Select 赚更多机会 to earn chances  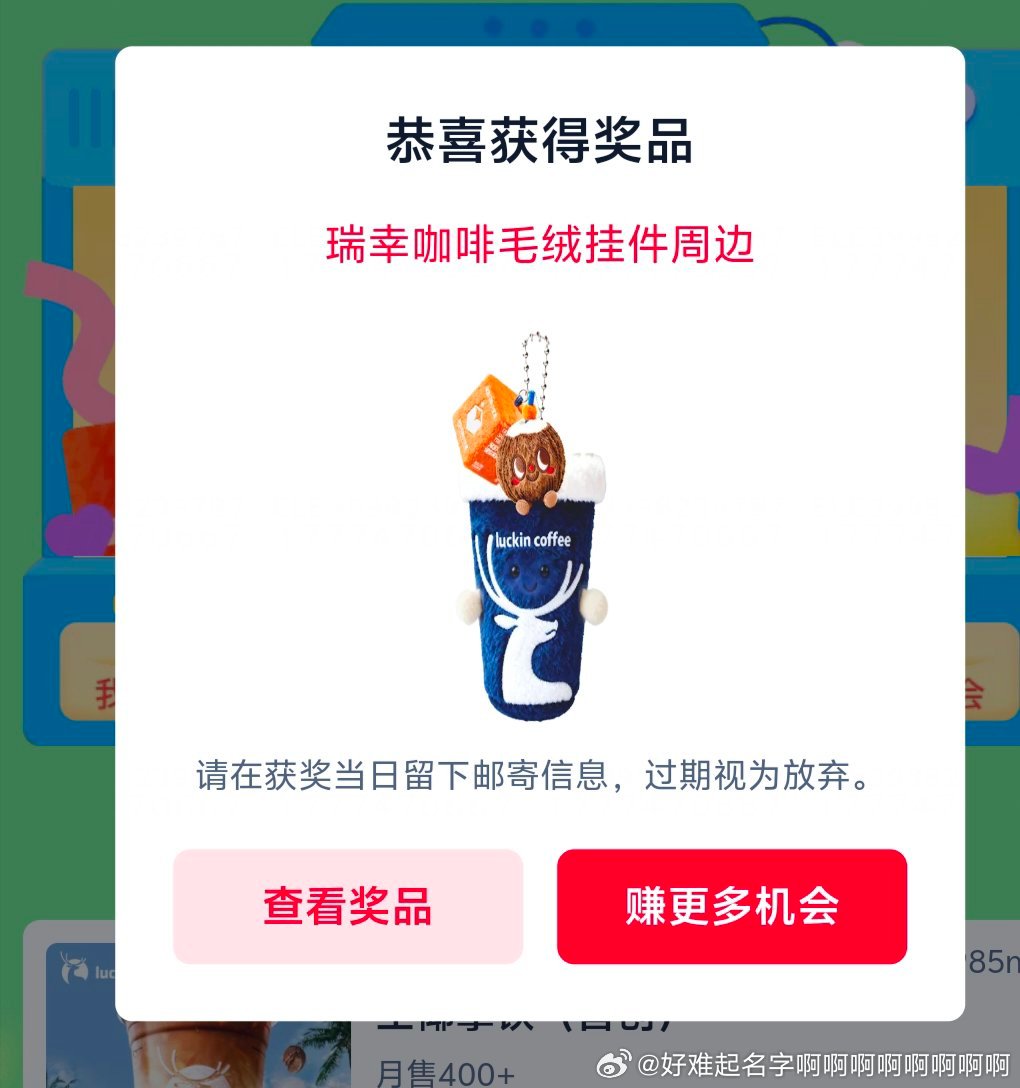(731, 906)
